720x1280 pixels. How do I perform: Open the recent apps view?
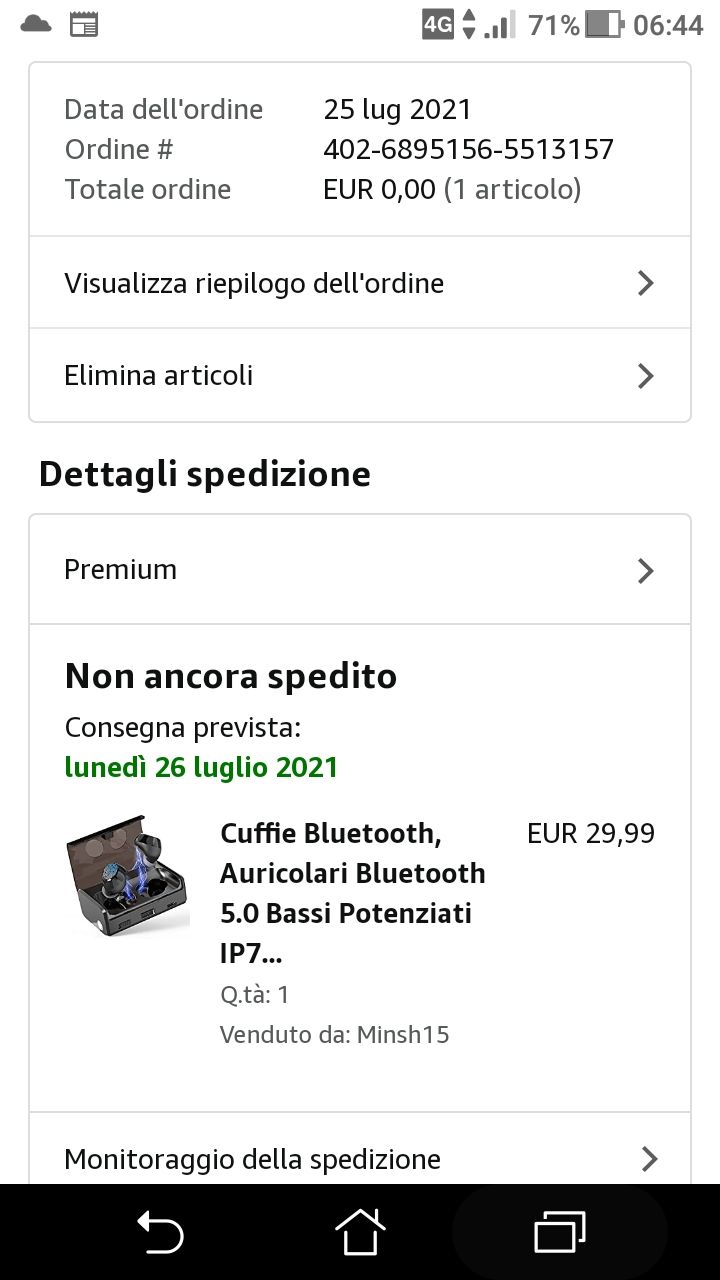point(559,1231)
